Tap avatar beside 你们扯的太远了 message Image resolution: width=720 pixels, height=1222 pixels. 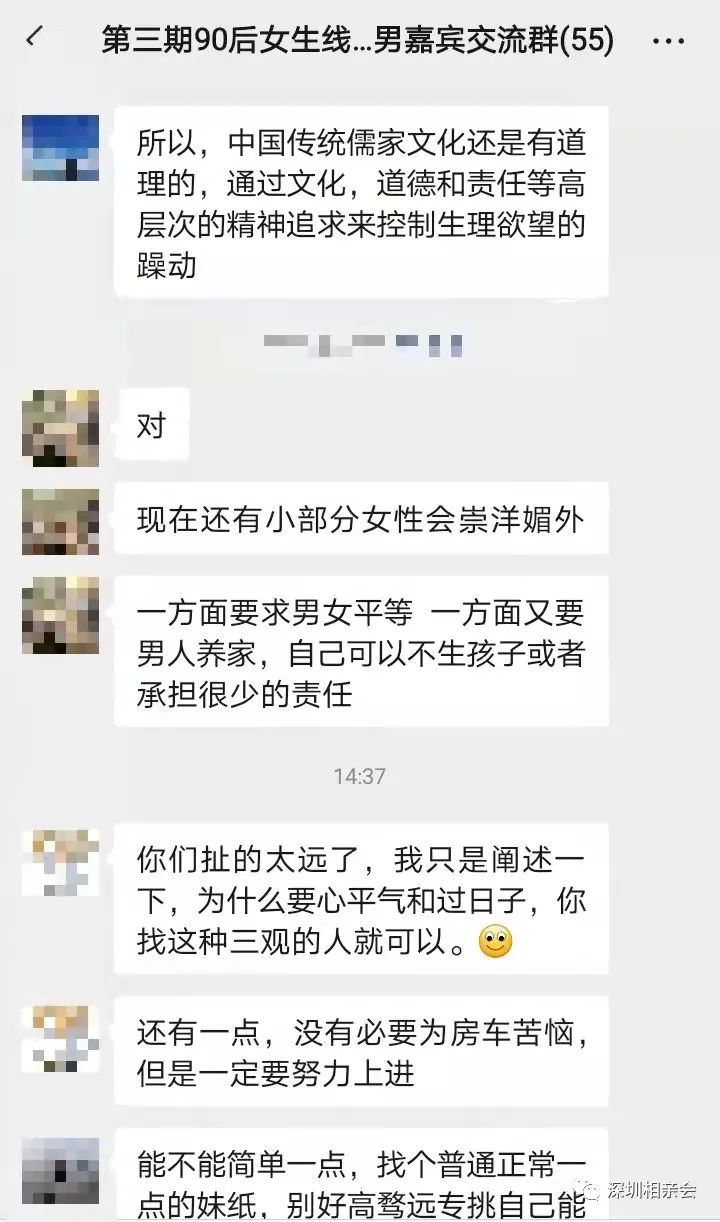[x=60, y=862]
